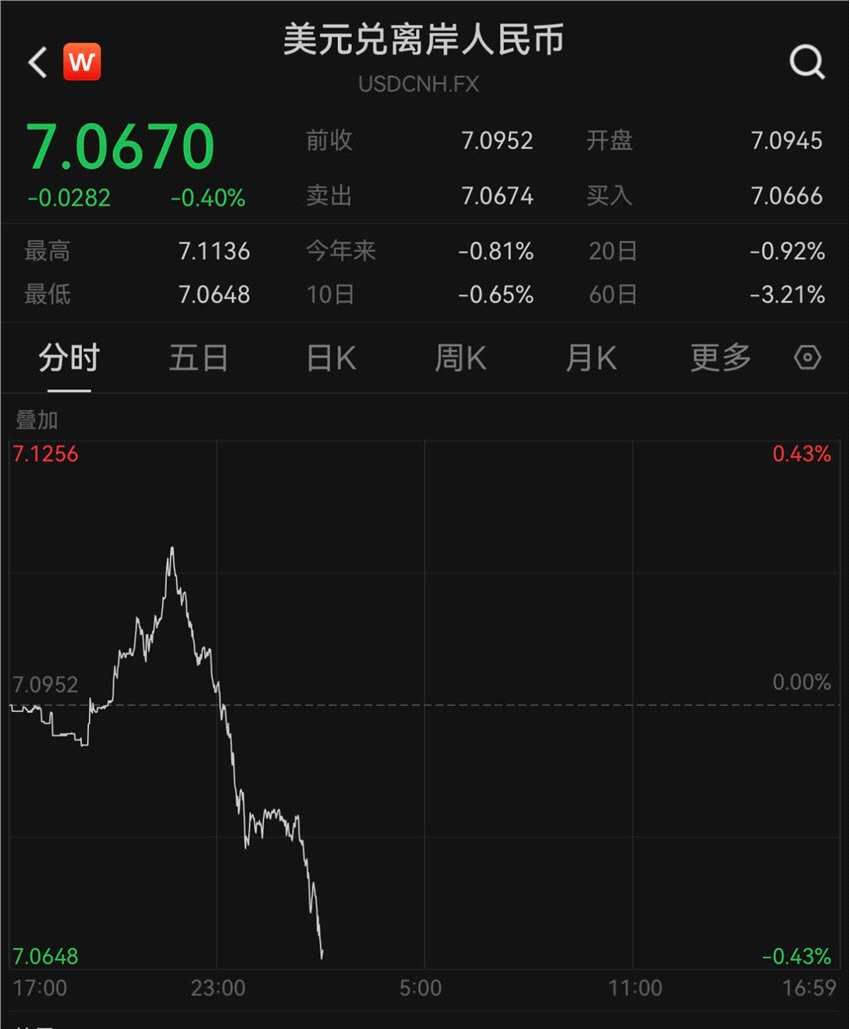
Task: Switch to the 五日 chart tab
Action: [199, 357]
